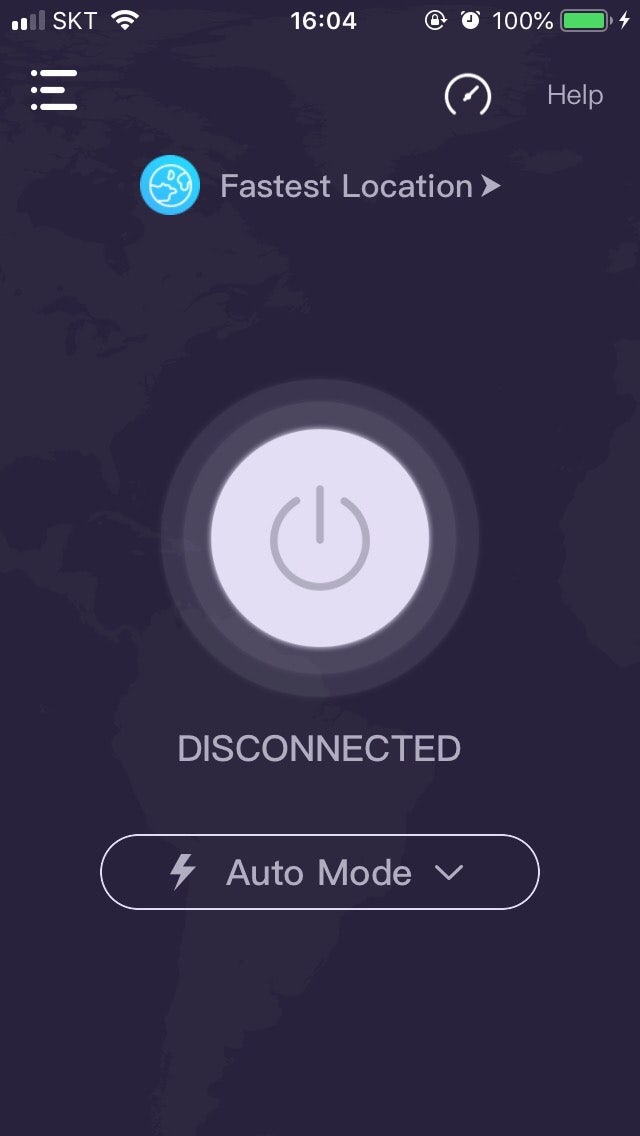Tap the power button to connect

[320, 538]
